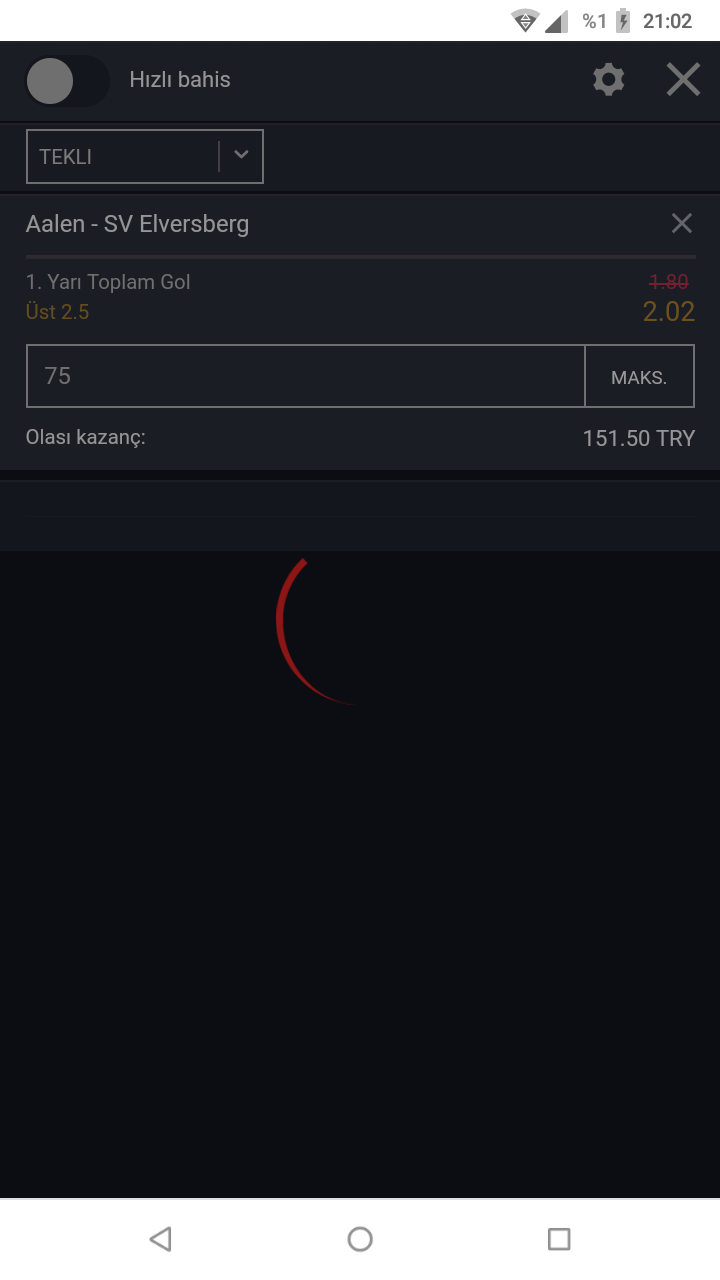Open bet slip settings gear
This screenshot has width=720, height=1280.
[608, 80]
